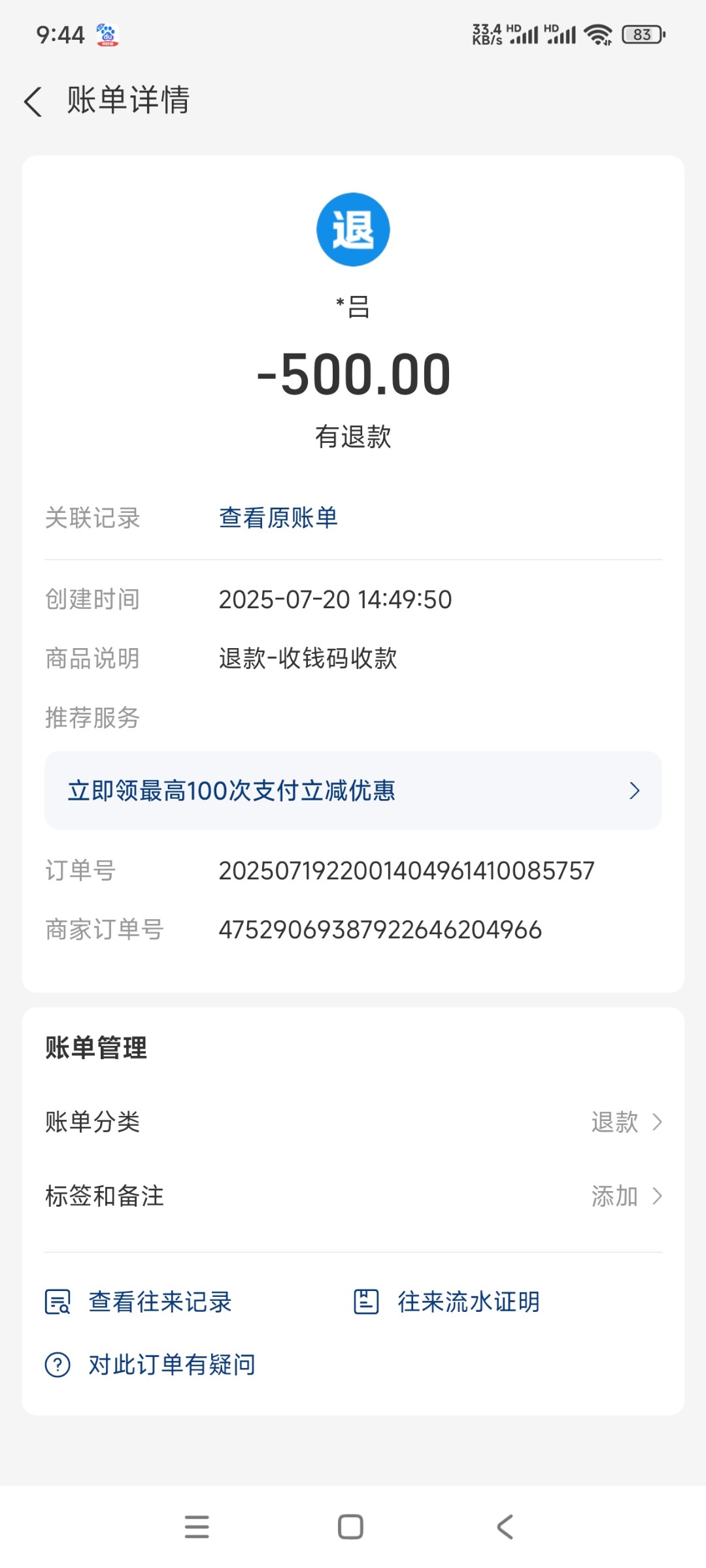The width and height of the screenshot is (706, 1568).
Task: Toggle open the 有退款 refund status label
Action: [x=353, y=436]
